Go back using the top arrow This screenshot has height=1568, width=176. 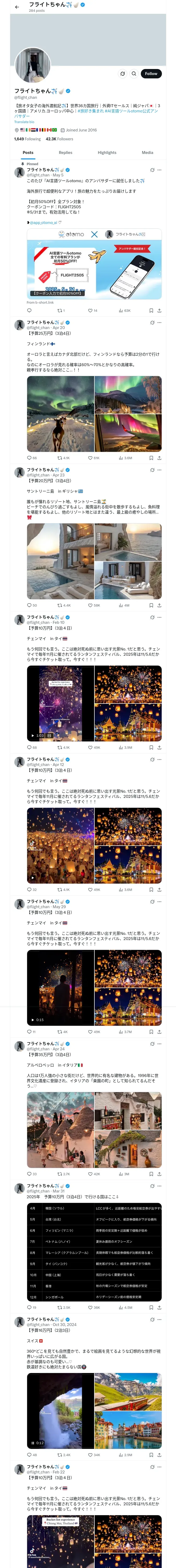tap(17, 7)
